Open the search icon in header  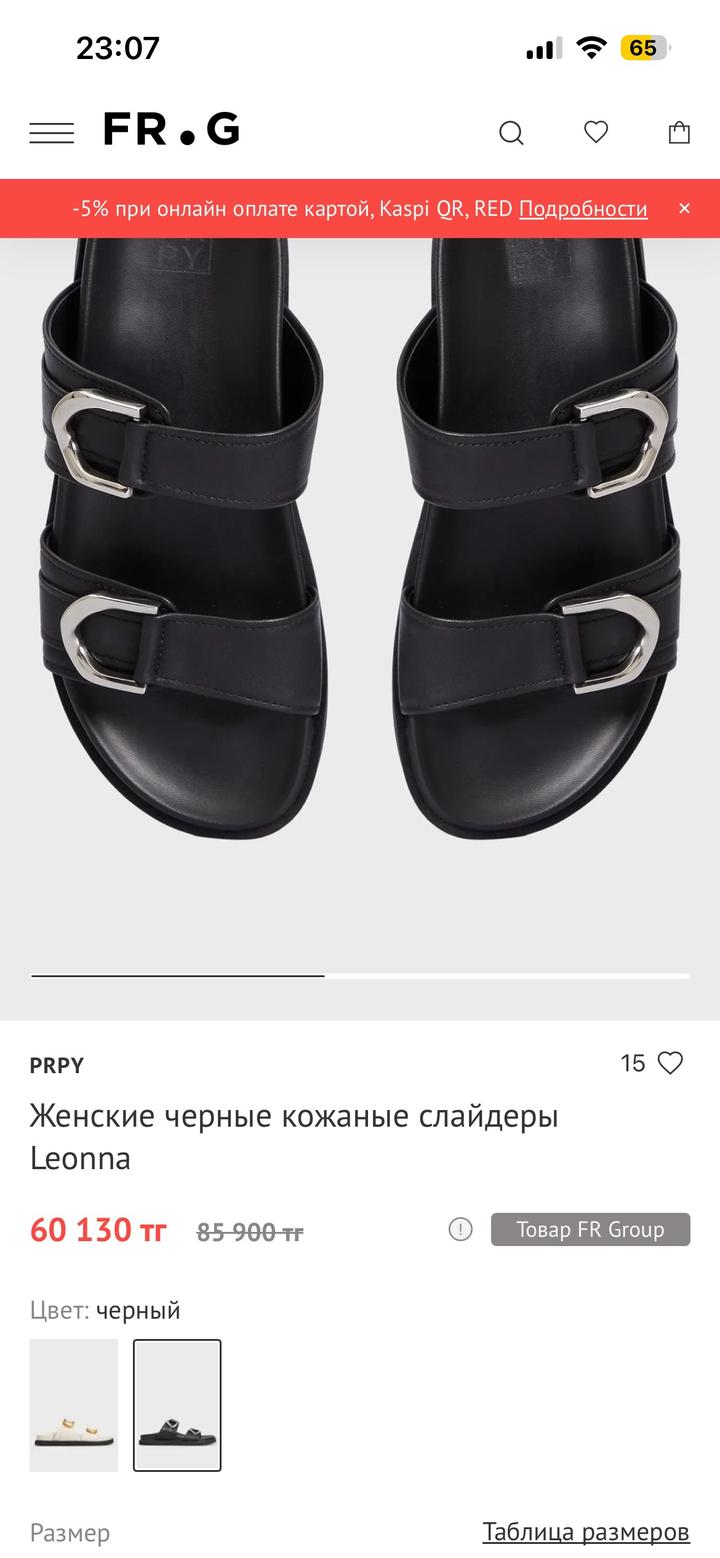coord(511,132)
